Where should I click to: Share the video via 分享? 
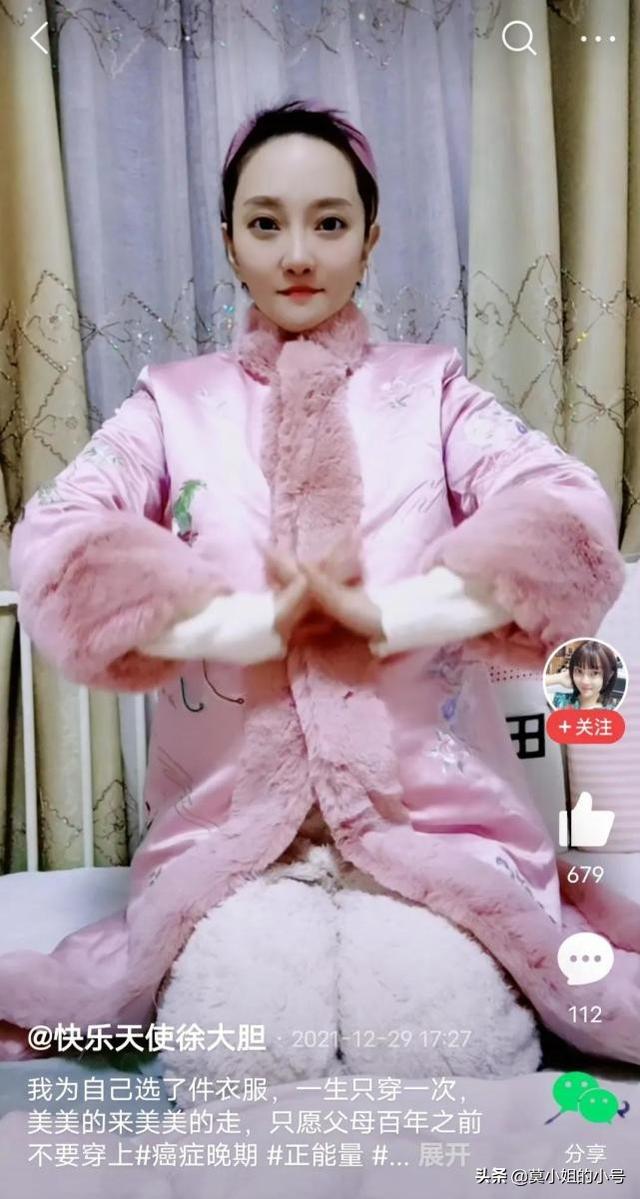click(586, 1110)
